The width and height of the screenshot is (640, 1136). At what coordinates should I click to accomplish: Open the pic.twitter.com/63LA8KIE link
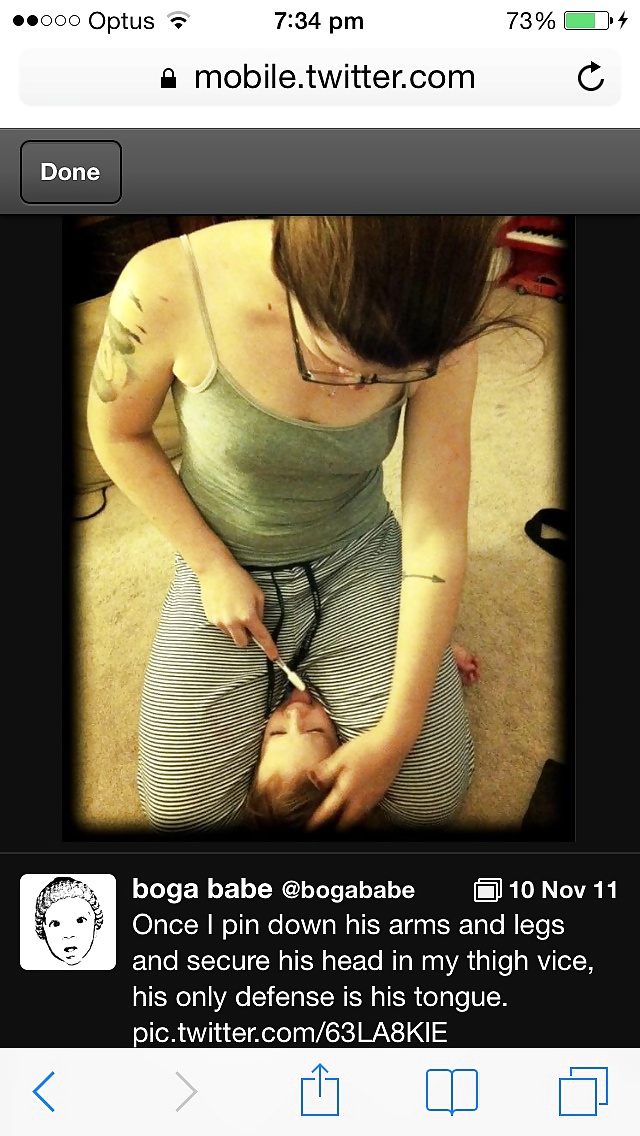click(x=290, y=1033)
